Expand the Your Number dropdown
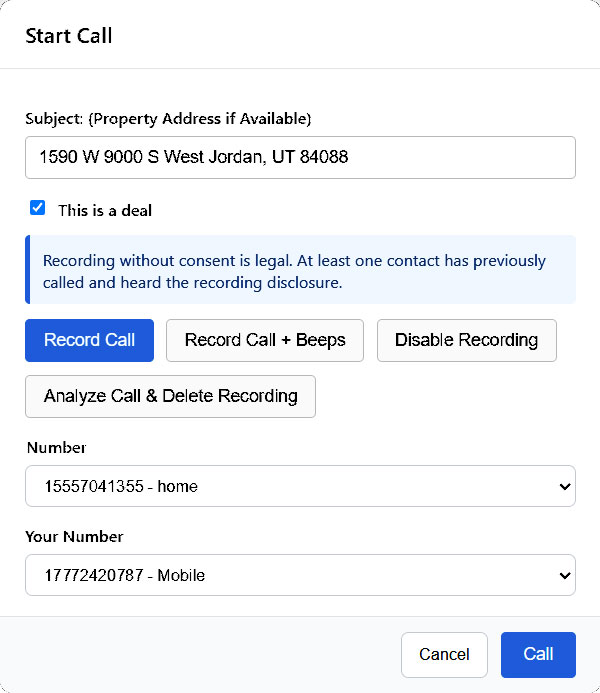The width and height of the screenshot is (600, 693). click(x=300, y=575)
